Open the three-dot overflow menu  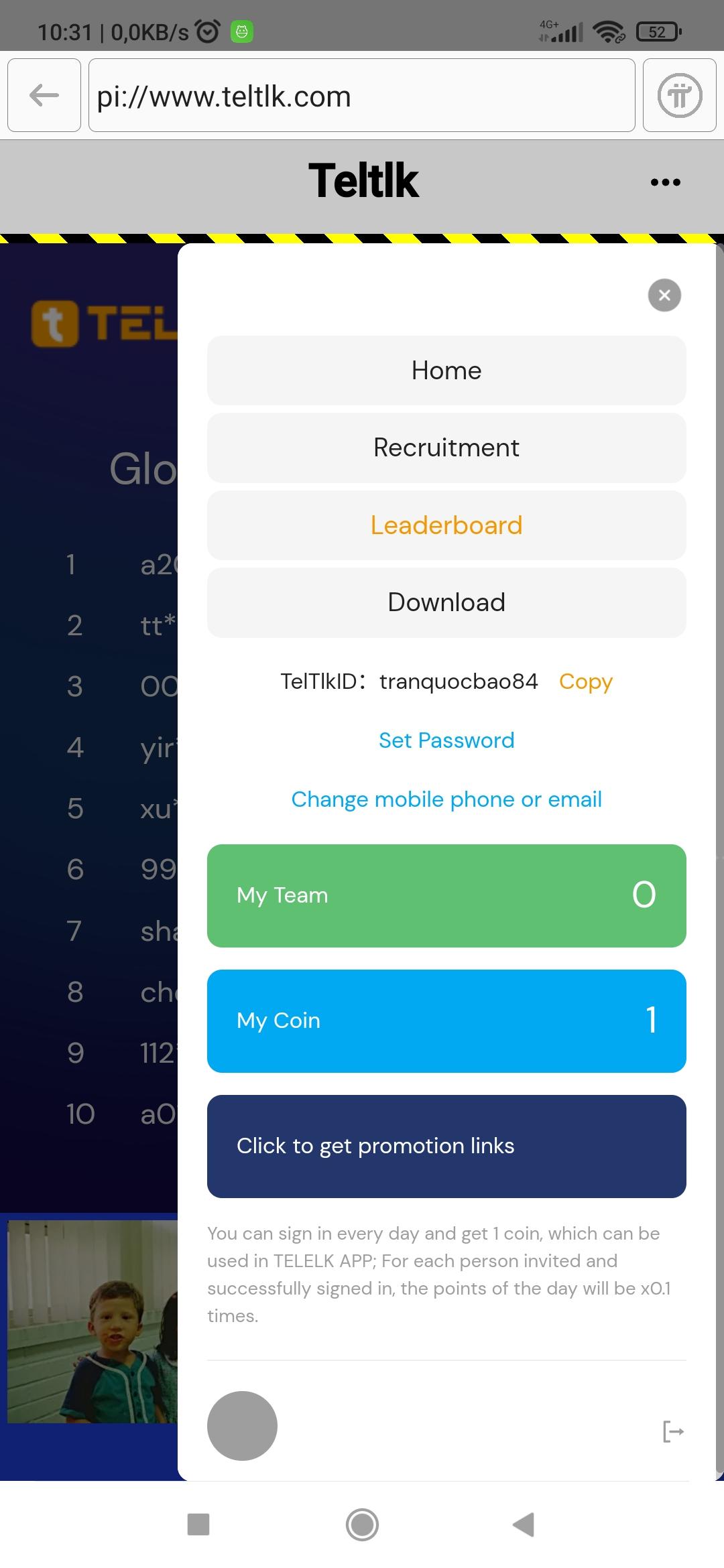[x=665, y=182]
